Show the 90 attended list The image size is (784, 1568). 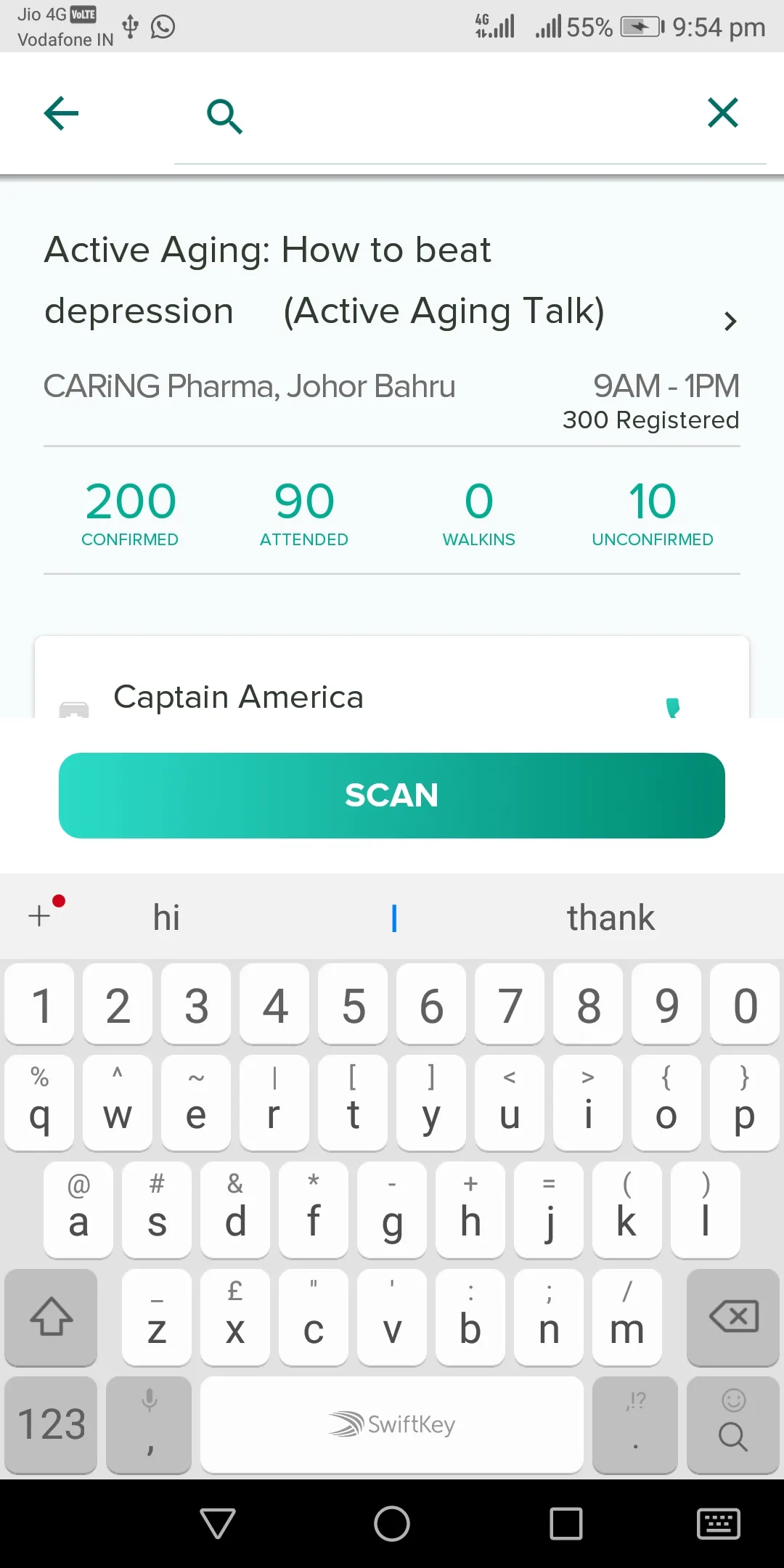coord(304,513)
